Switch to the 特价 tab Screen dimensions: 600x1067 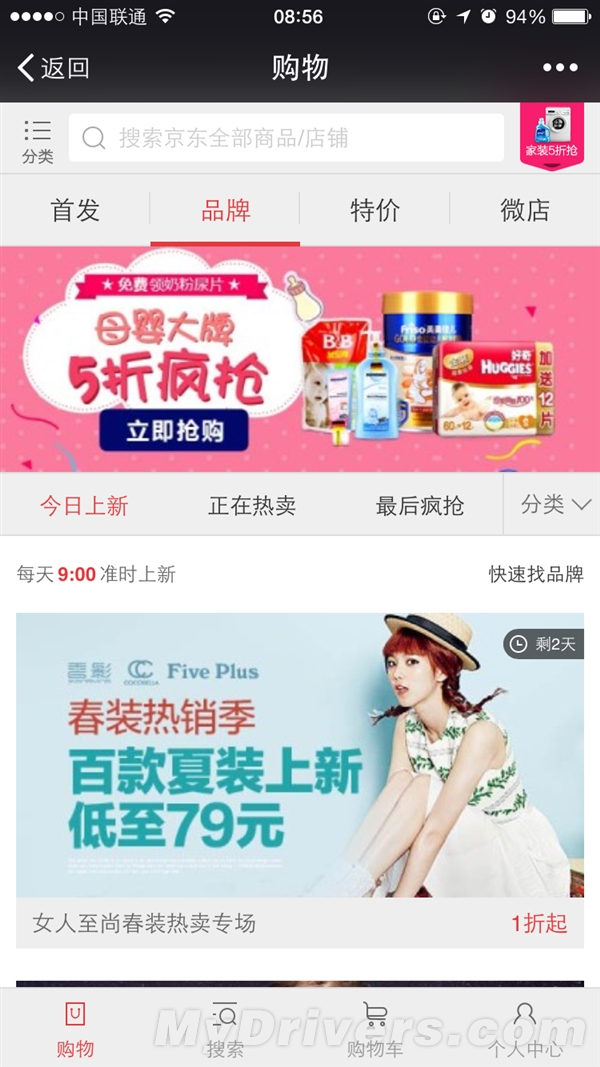pyautogui.click(x=375, y=211)
